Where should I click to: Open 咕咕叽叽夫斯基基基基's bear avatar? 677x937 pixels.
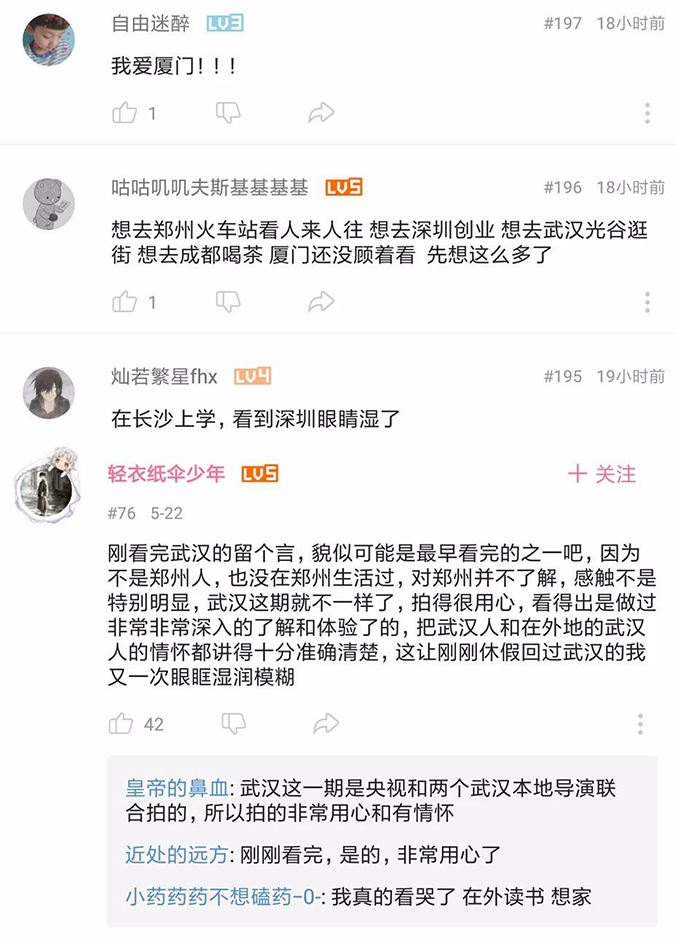tap(48, 204)
